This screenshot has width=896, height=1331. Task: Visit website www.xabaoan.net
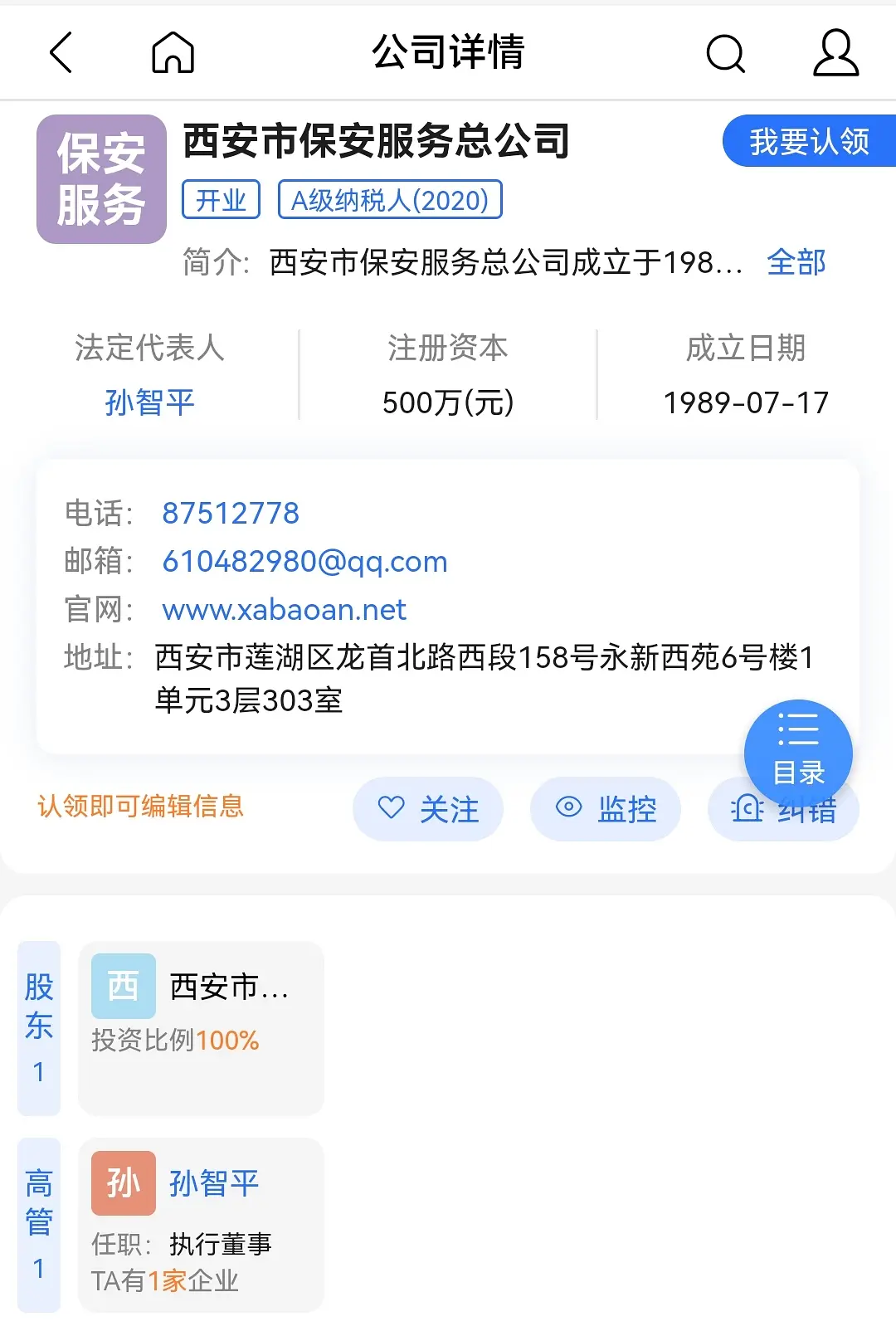(284, 610)
